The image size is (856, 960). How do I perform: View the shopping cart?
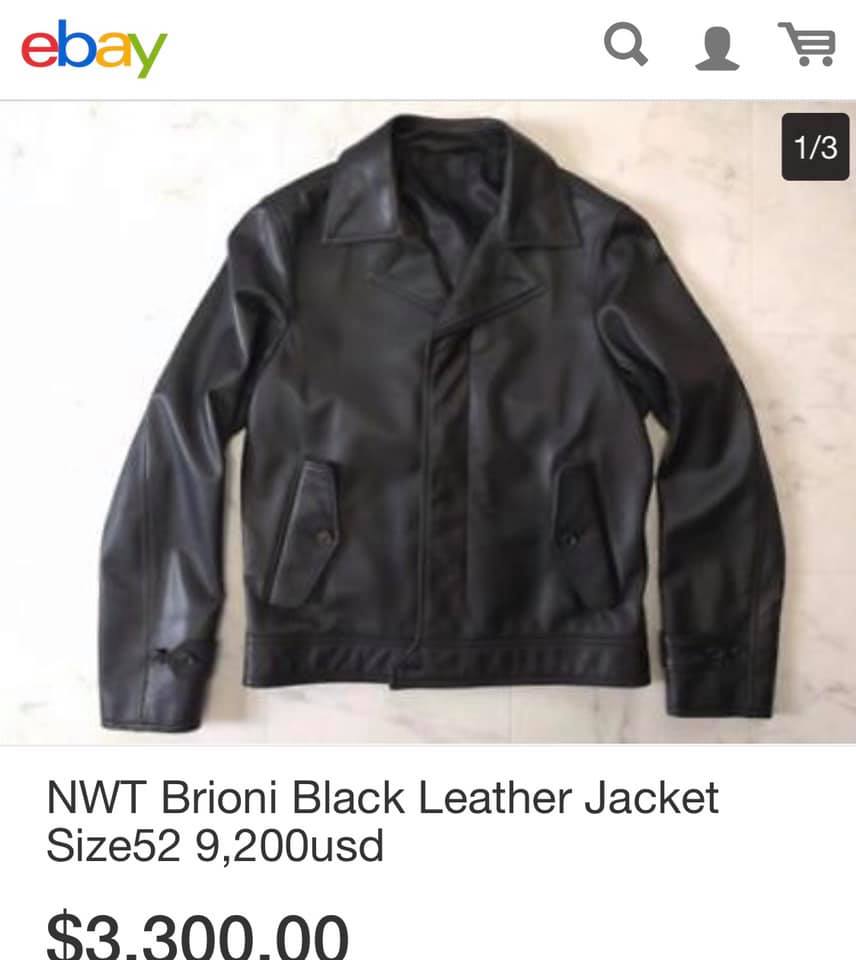(x=806, y=46)
